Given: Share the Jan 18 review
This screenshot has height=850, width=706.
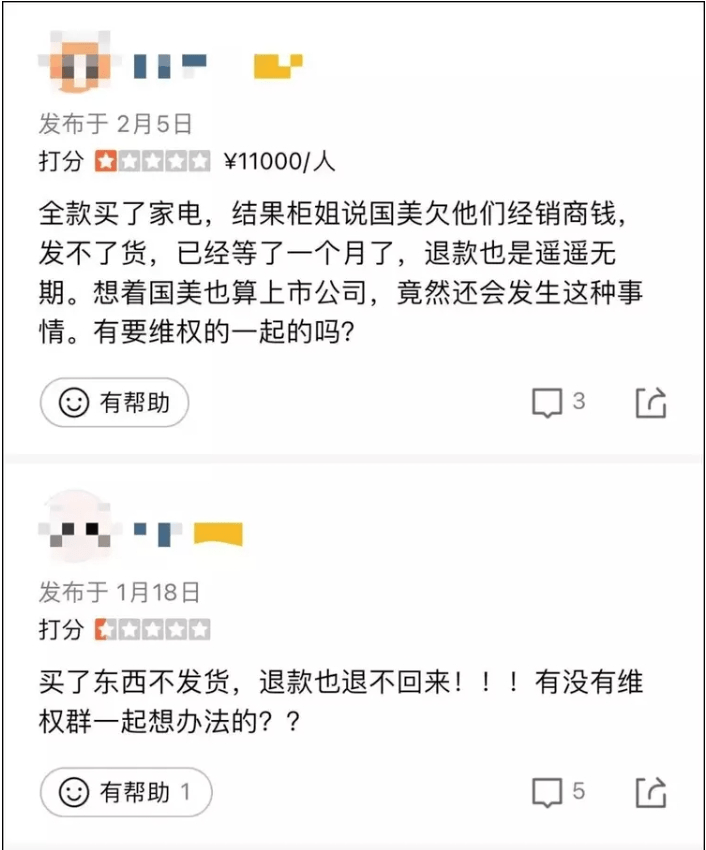Looking at the screenshot, I should [650, 793].
